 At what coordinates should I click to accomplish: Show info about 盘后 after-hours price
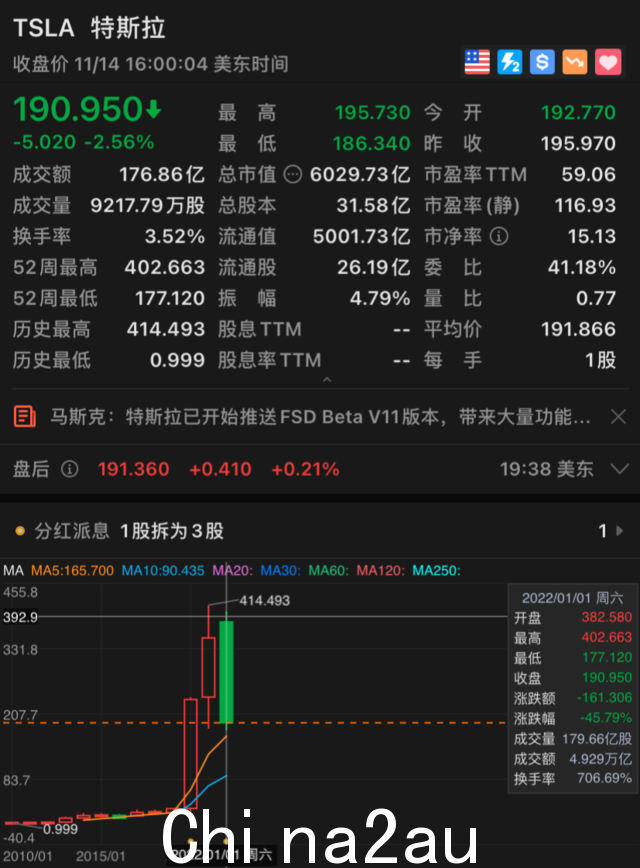point(69,469)
